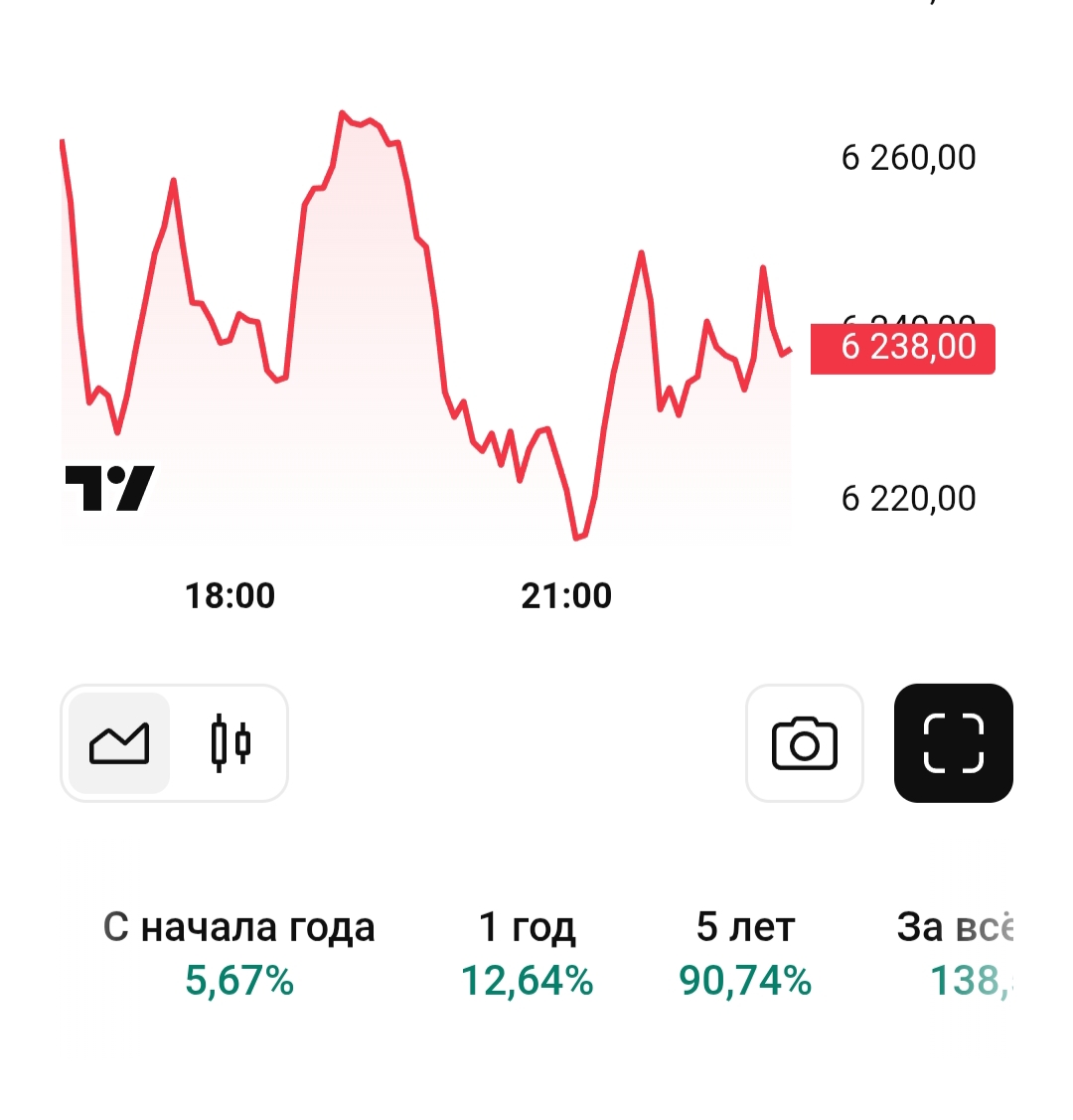Viewport: 1073px width, 1120px height.
Task: Switch to the area line chart view
Action: [x=119, y=743]
